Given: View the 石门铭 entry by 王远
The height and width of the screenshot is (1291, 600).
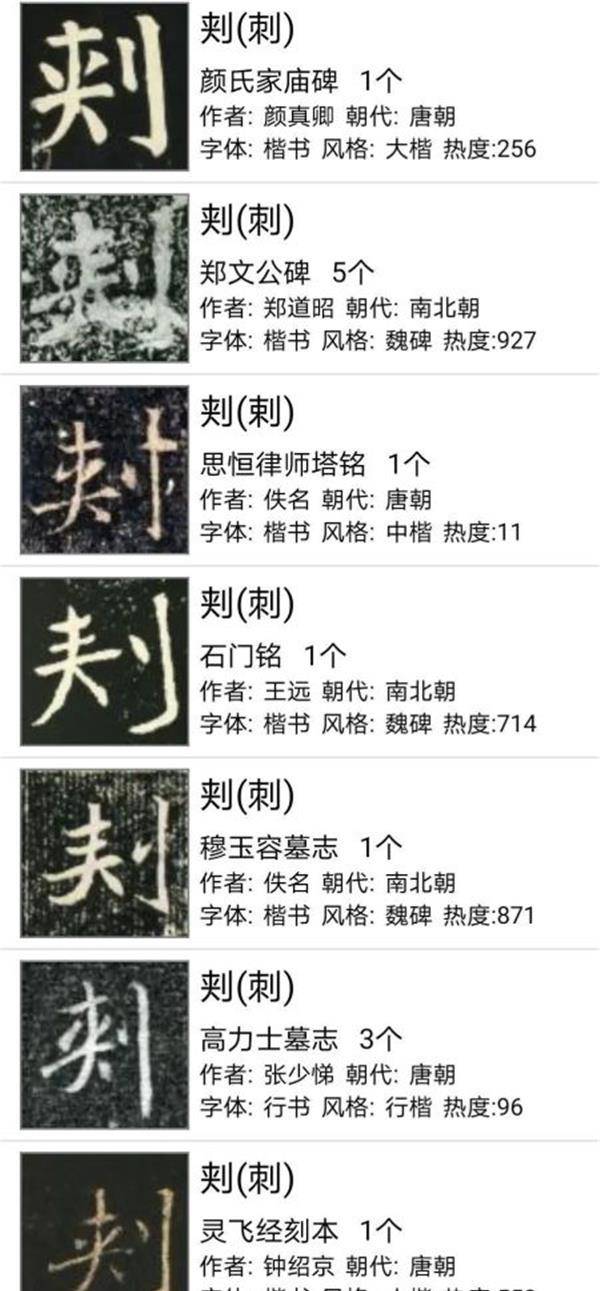Looking at the screenshot, I should [x=300, y=662].
